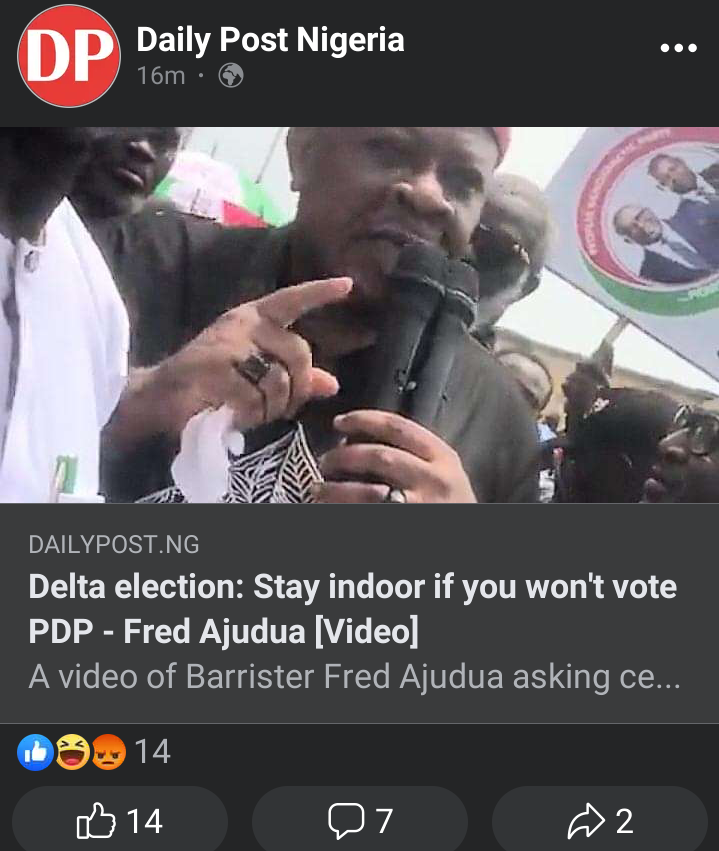This screenshot has width=719, height=851.
Task: Open the post's three-dot options menu
Action: [678, 48]
